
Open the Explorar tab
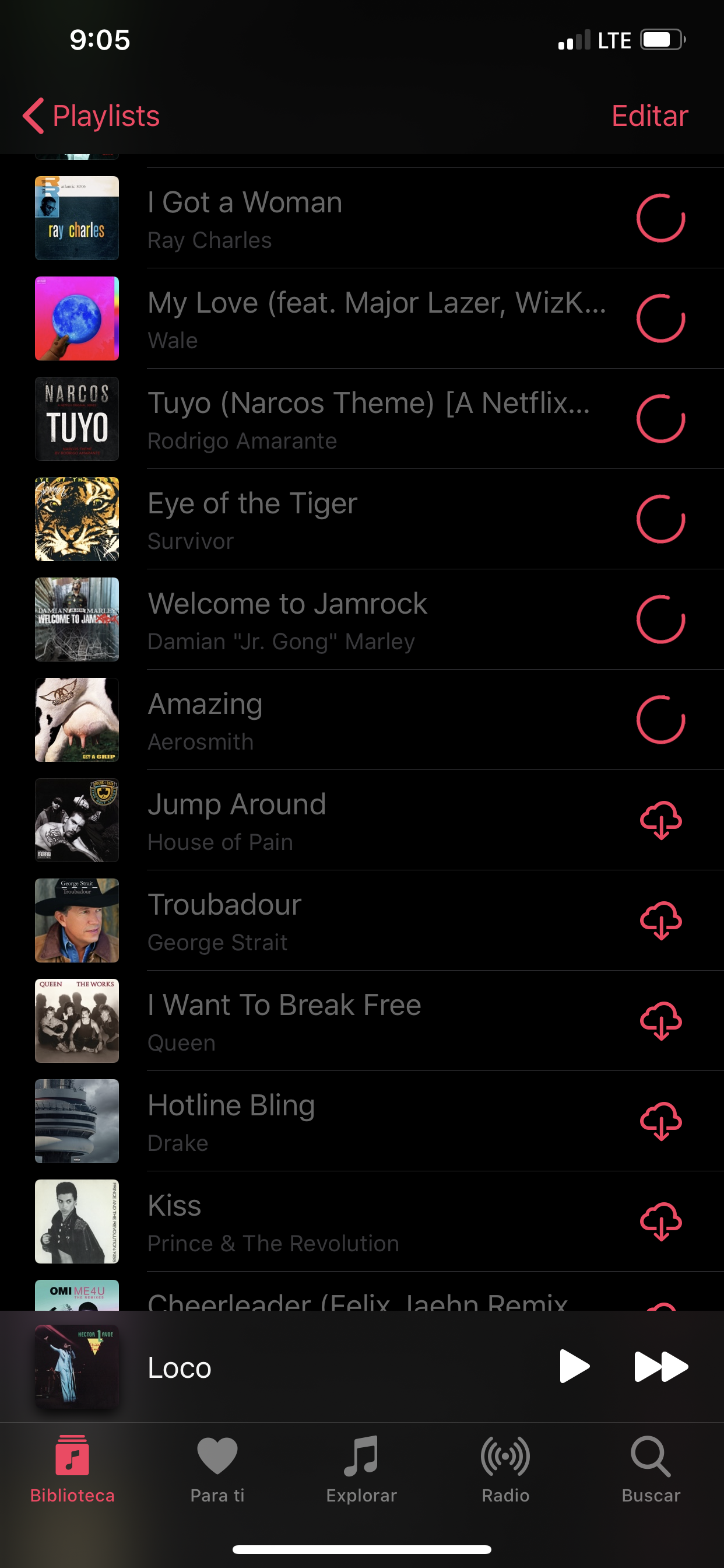361,1468
